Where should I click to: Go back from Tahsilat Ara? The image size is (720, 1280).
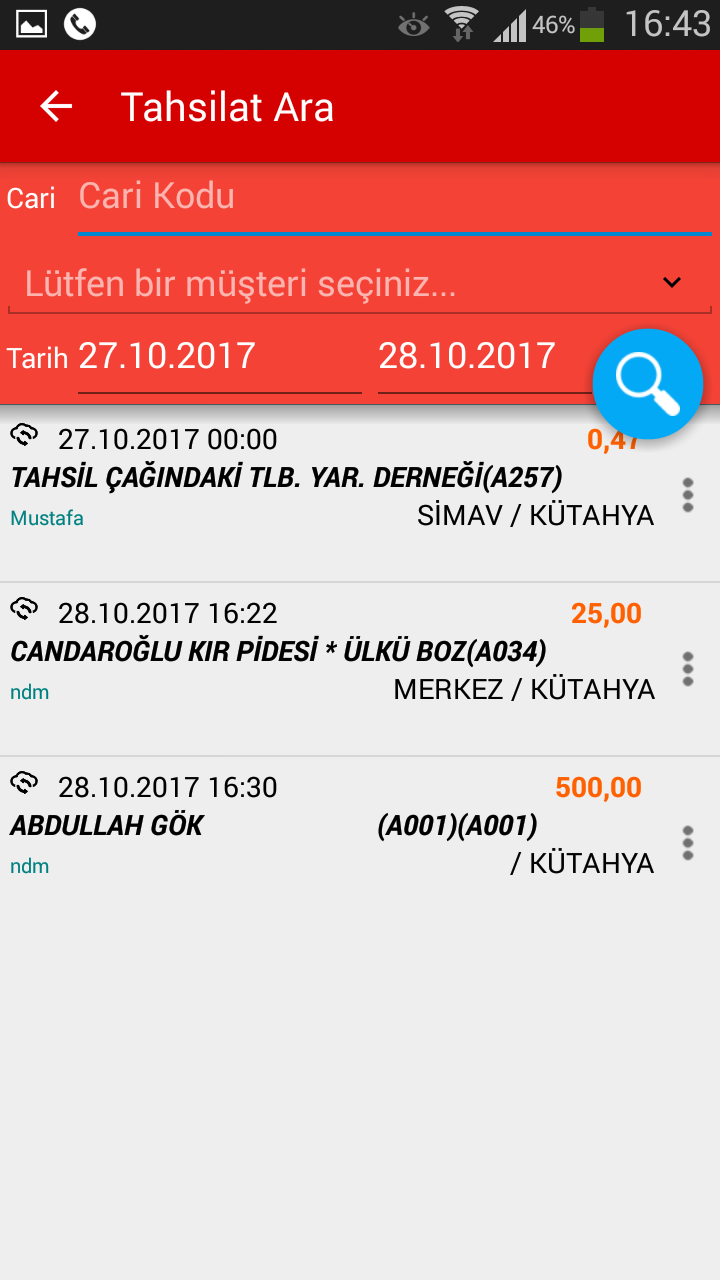point(56,106)
